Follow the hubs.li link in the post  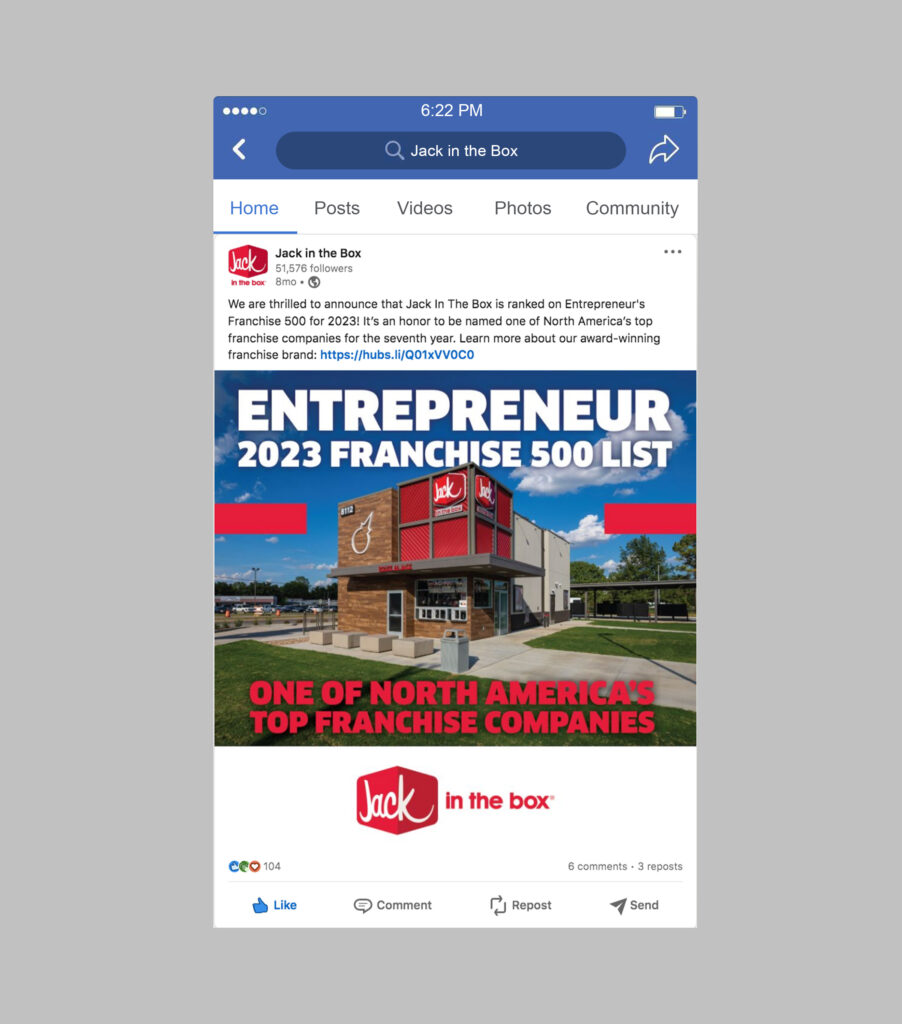pyautogui.click(x=397, y=355)
